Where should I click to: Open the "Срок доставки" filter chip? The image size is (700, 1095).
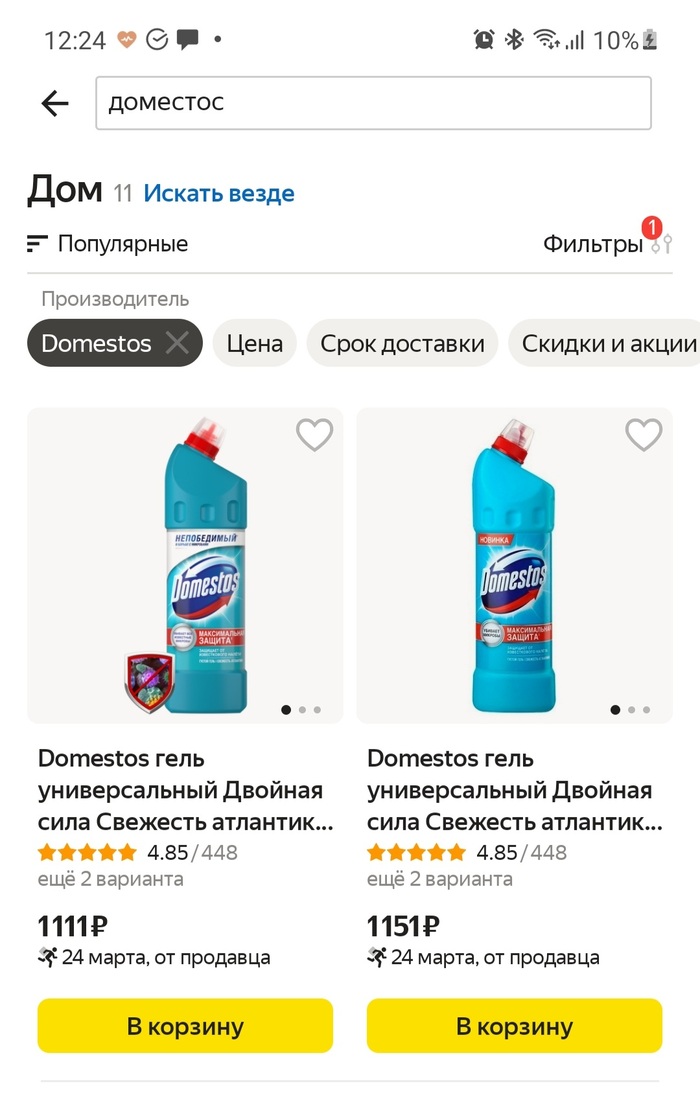pyautogui.click(x=402, y=344)
